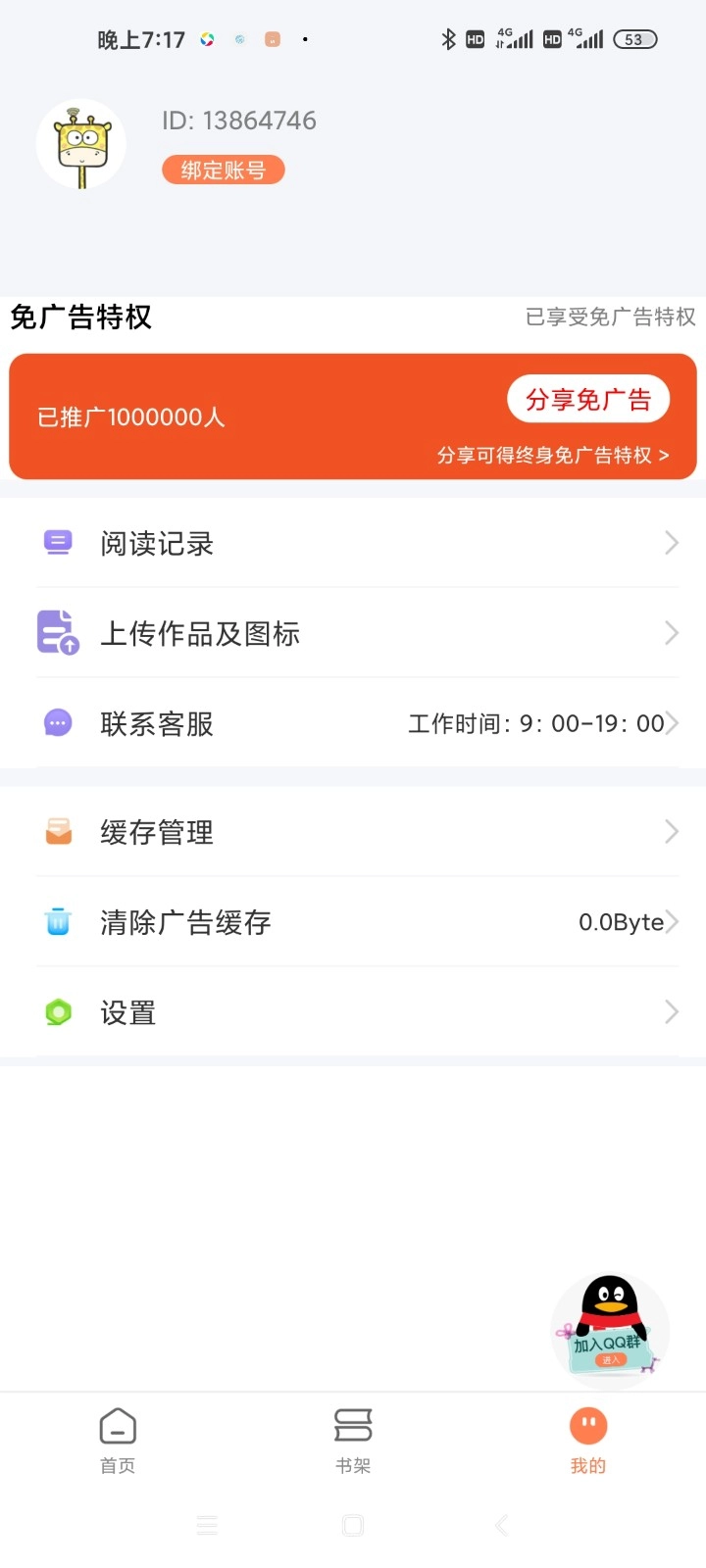This screenshot has width=706, height=1568.
Task: Tap the battery indicator in status bar
Action: (x=633, y=39)
